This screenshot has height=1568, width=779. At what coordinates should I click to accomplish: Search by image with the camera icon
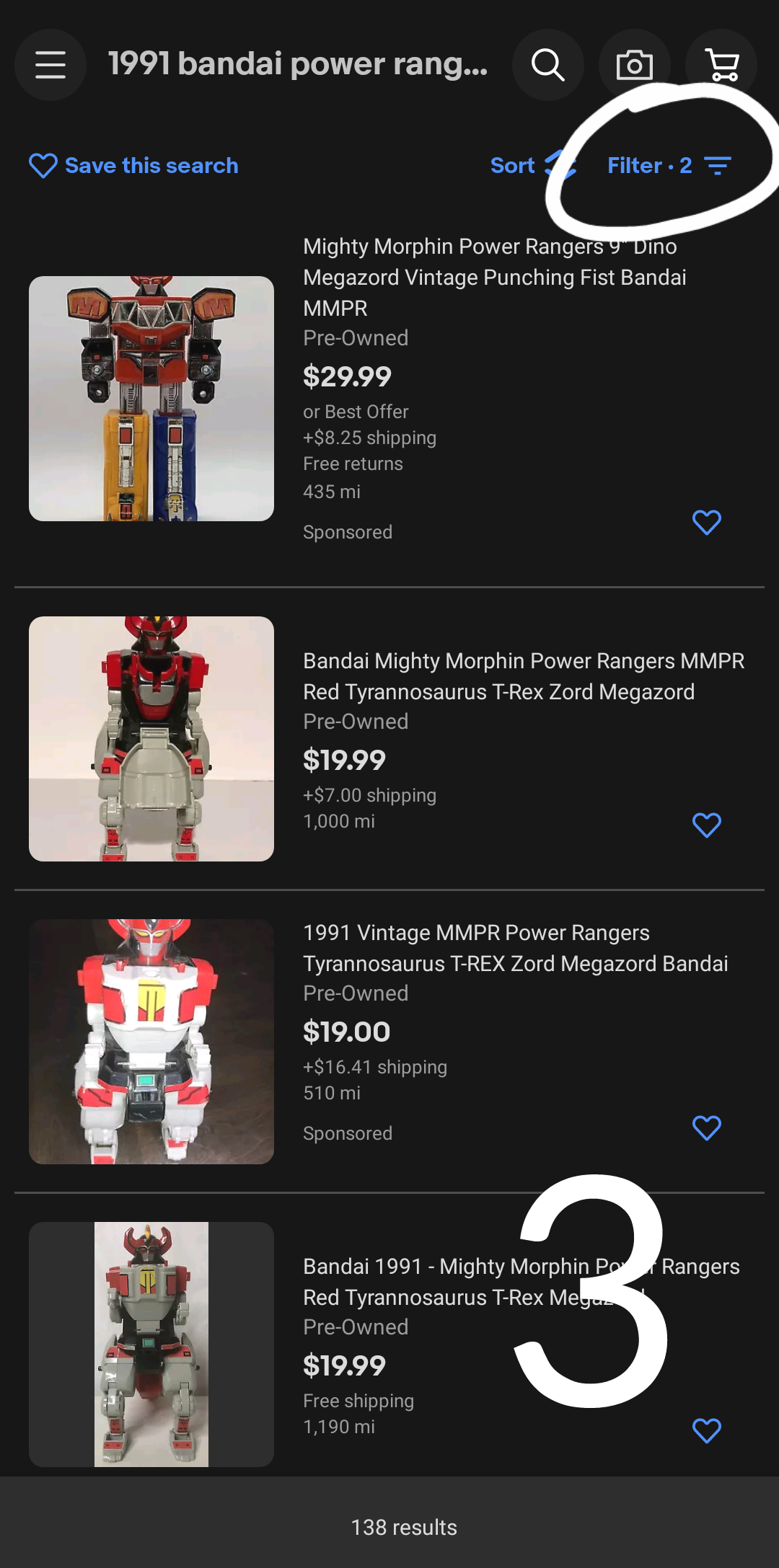point(635,65)
